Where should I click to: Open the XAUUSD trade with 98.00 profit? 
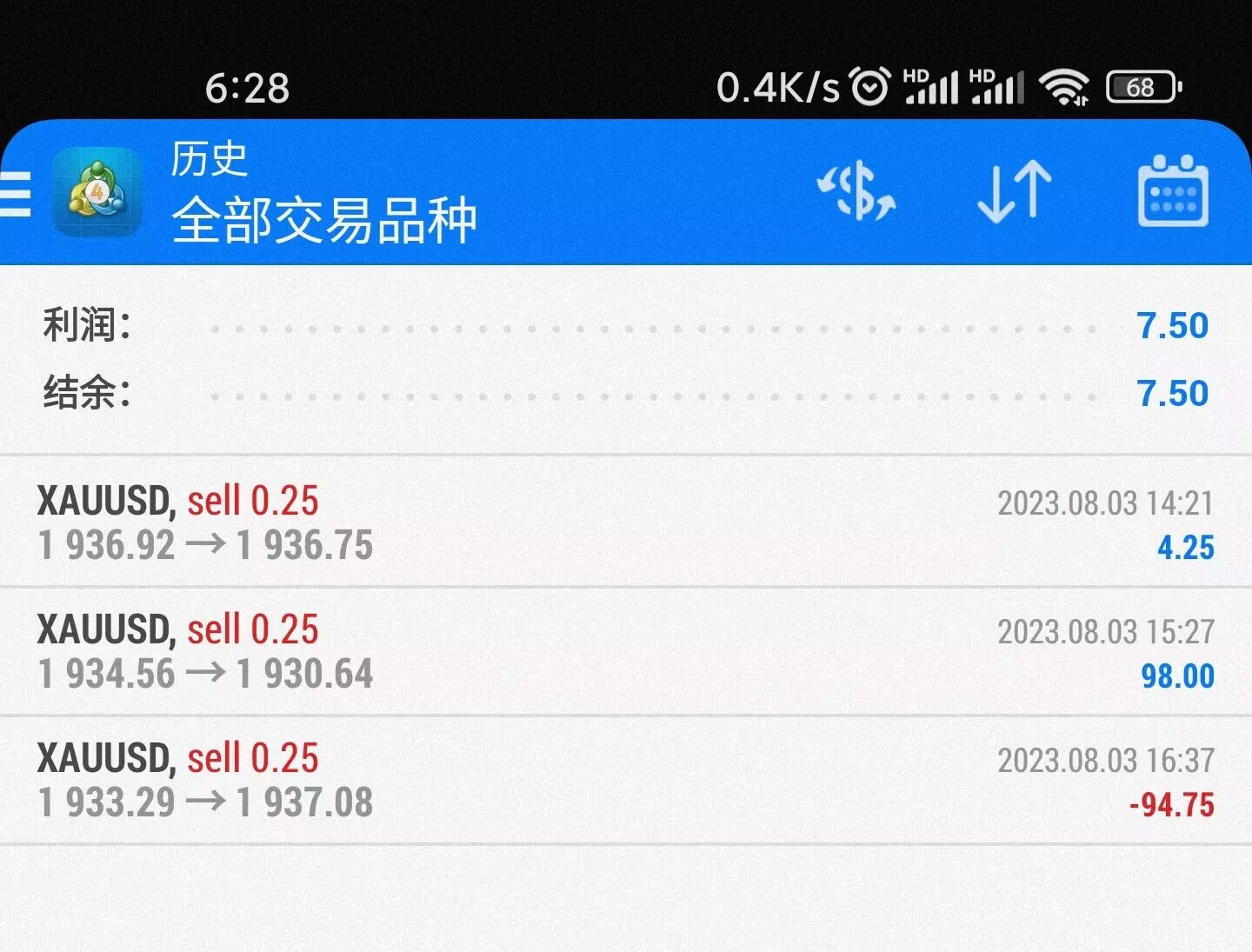pos(626,651)
